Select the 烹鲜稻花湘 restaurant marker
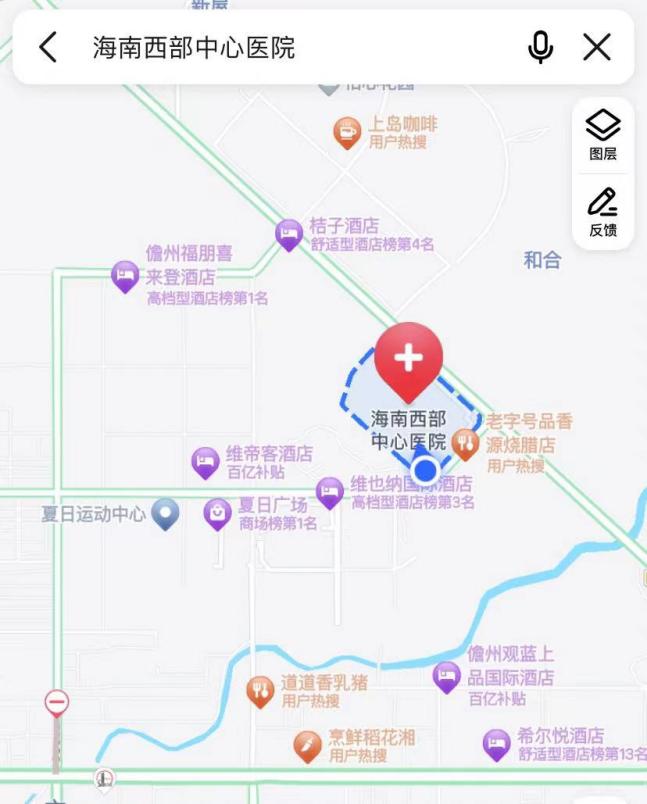This screenshot has width=647, height=804. 307,745
